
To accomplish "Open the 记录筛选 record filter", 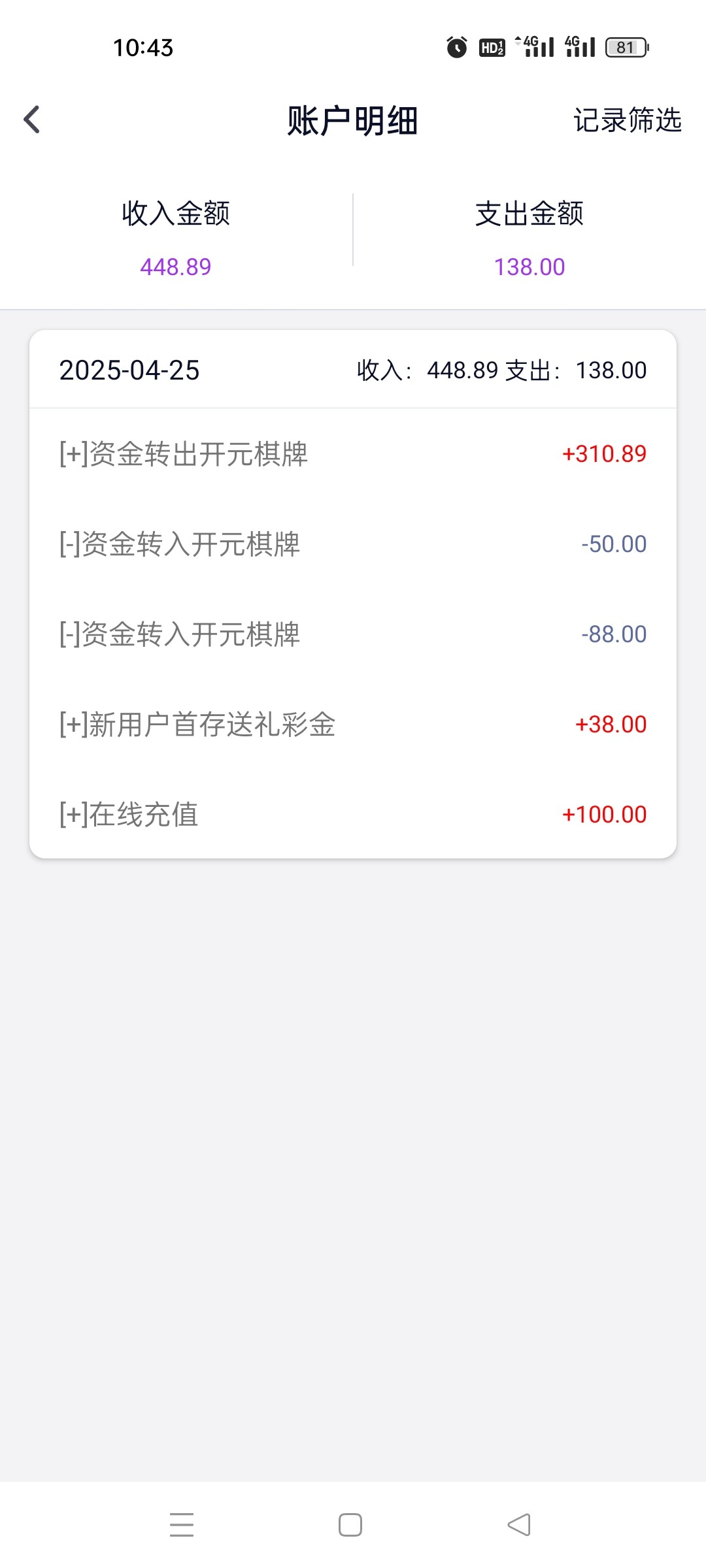I will pos(627,120).
